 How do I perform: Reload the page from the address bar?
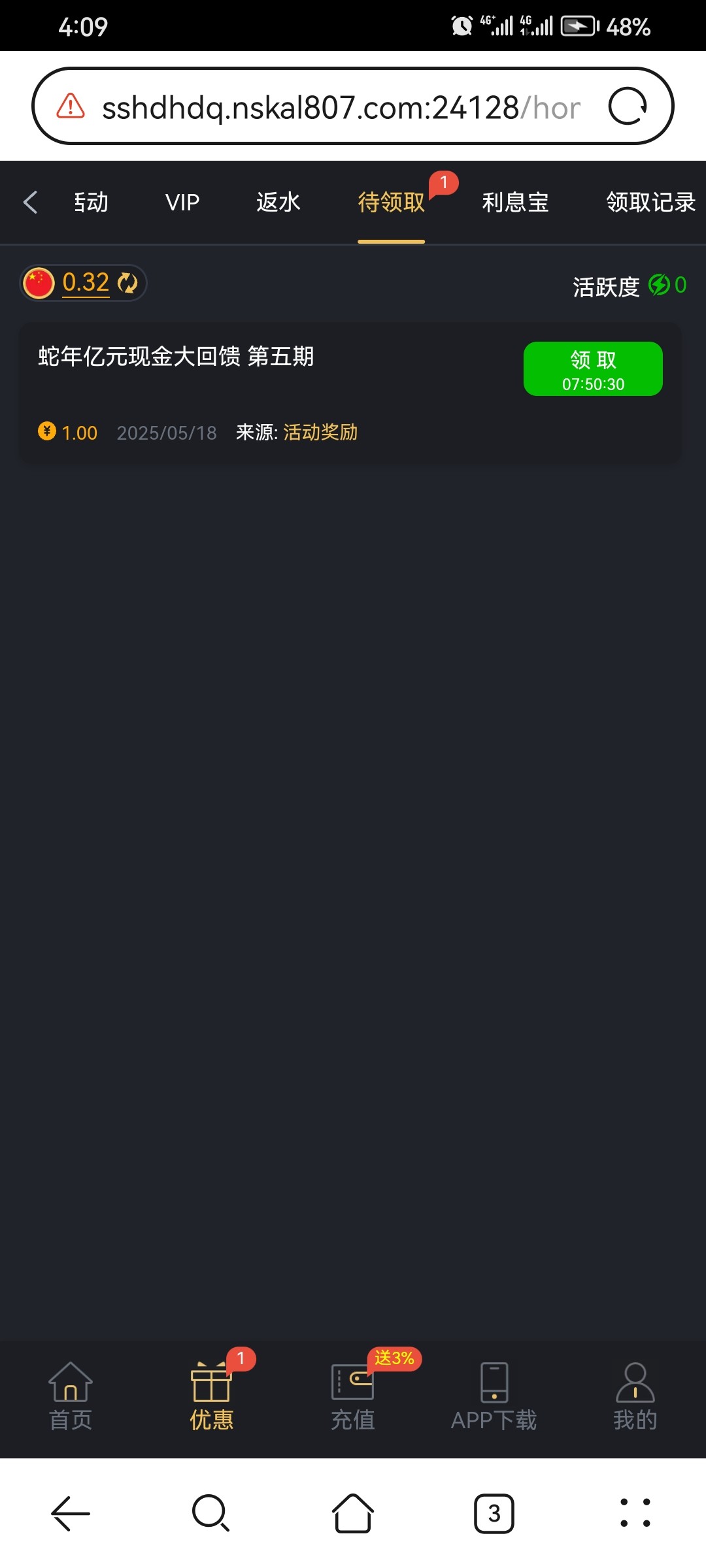click(627, 106)
